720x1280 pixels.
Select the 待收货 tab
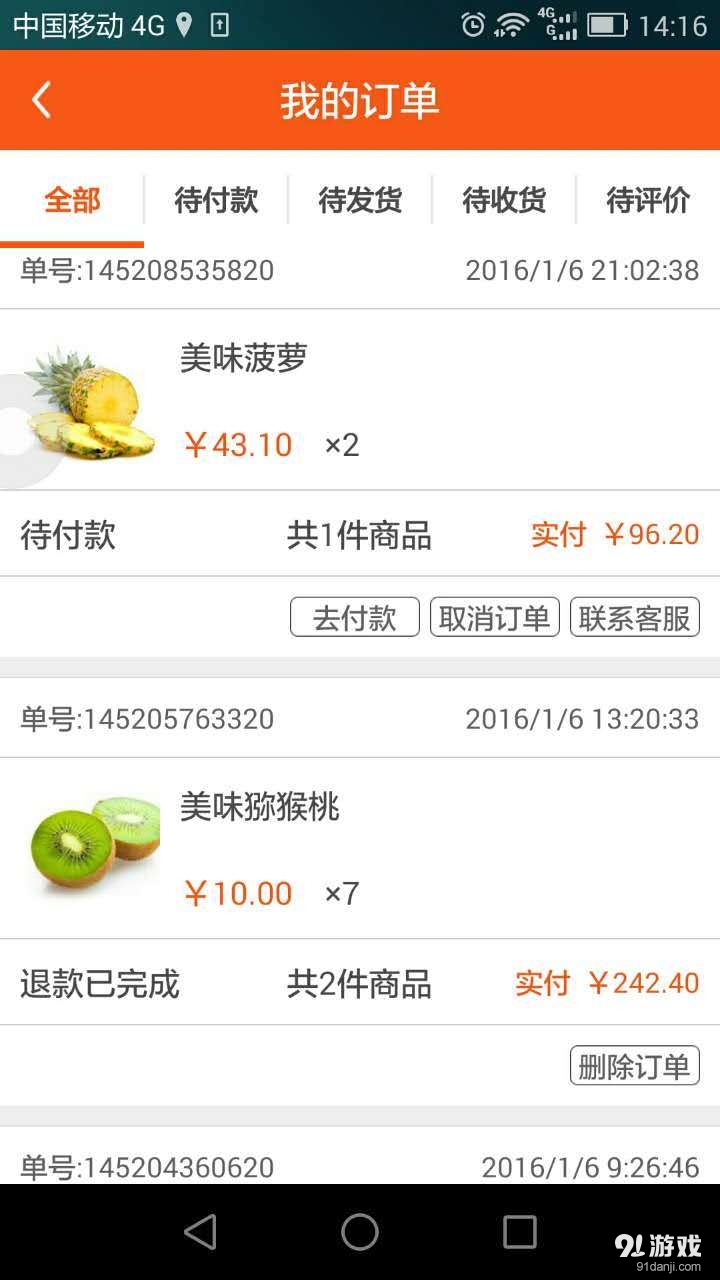point(503,200)
